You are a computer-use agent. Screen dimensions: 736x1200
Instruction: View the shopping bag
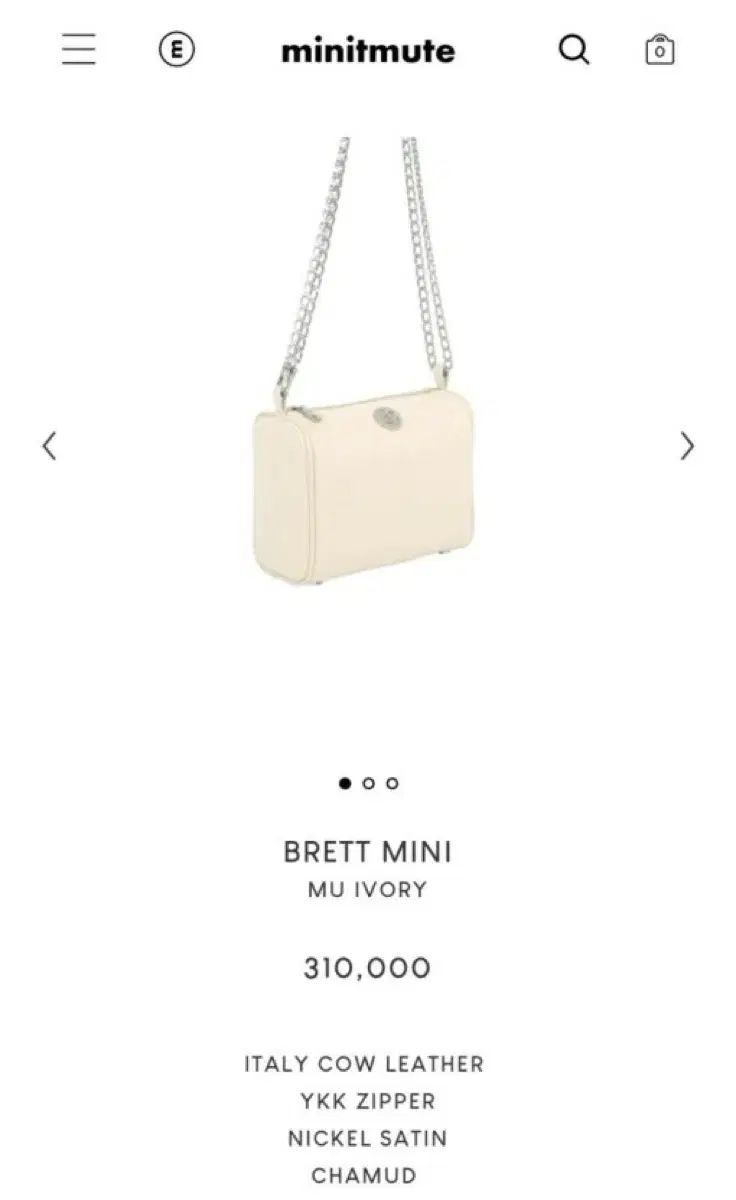tap(660, 50)
